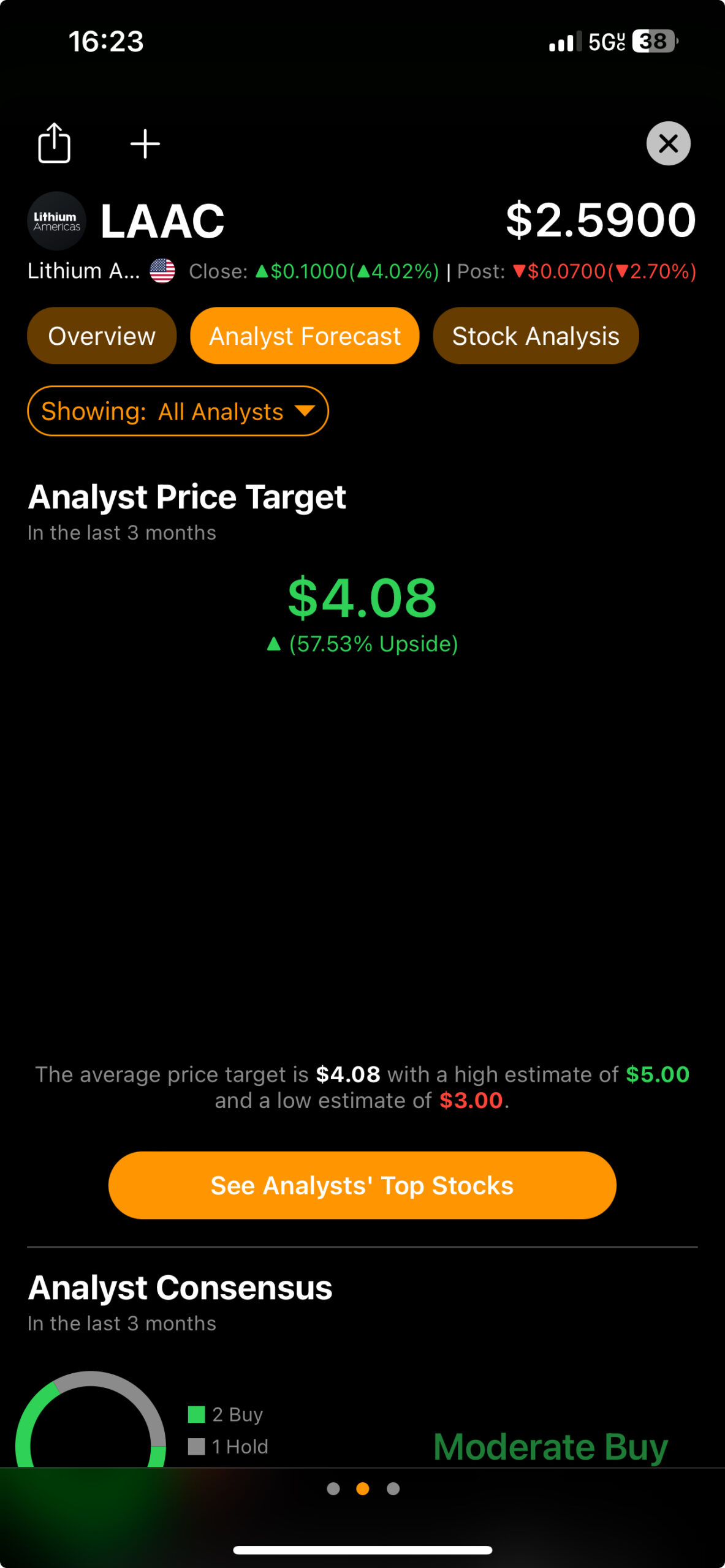
Task: Add LAAC with the plus icon
Action: [x=145, y=144]
